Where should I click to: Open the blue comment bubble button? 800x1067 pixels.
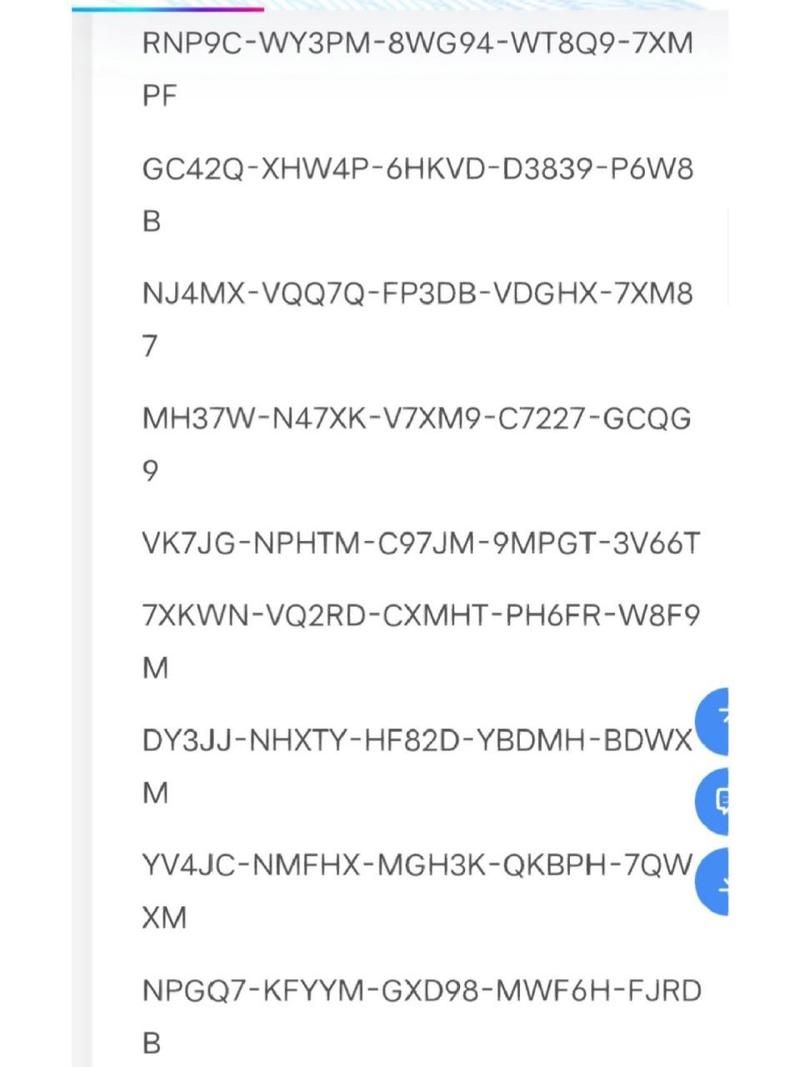click(x=714, y=800)
